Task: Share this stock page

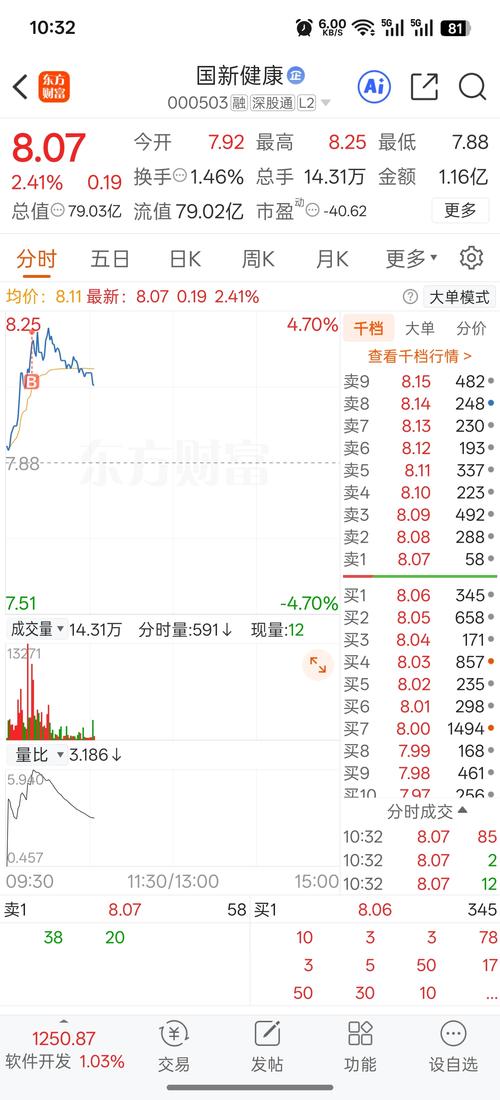Action: (x=424, y=87)
